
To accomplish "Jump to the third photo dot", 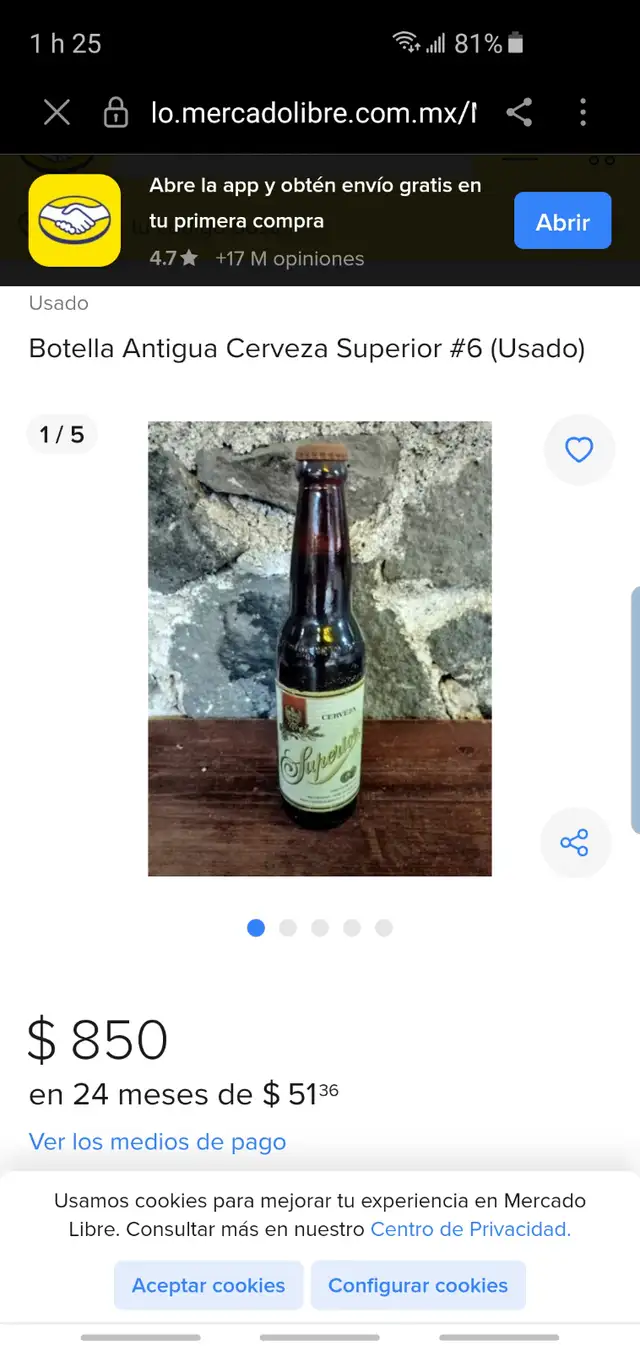I will (x=320, y=928).
